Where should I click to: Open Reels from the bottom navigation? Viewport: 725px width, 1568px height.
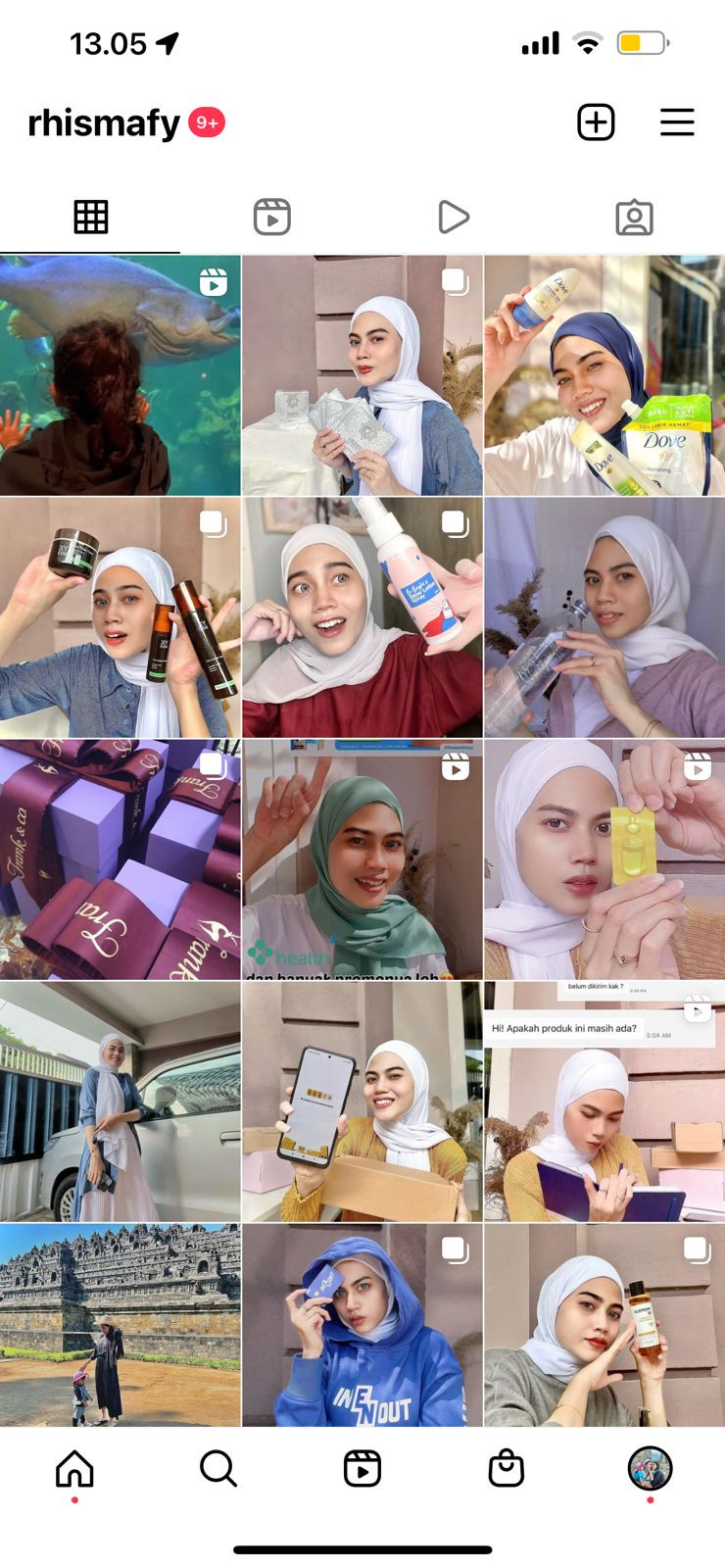click(x=362, y=1468)
